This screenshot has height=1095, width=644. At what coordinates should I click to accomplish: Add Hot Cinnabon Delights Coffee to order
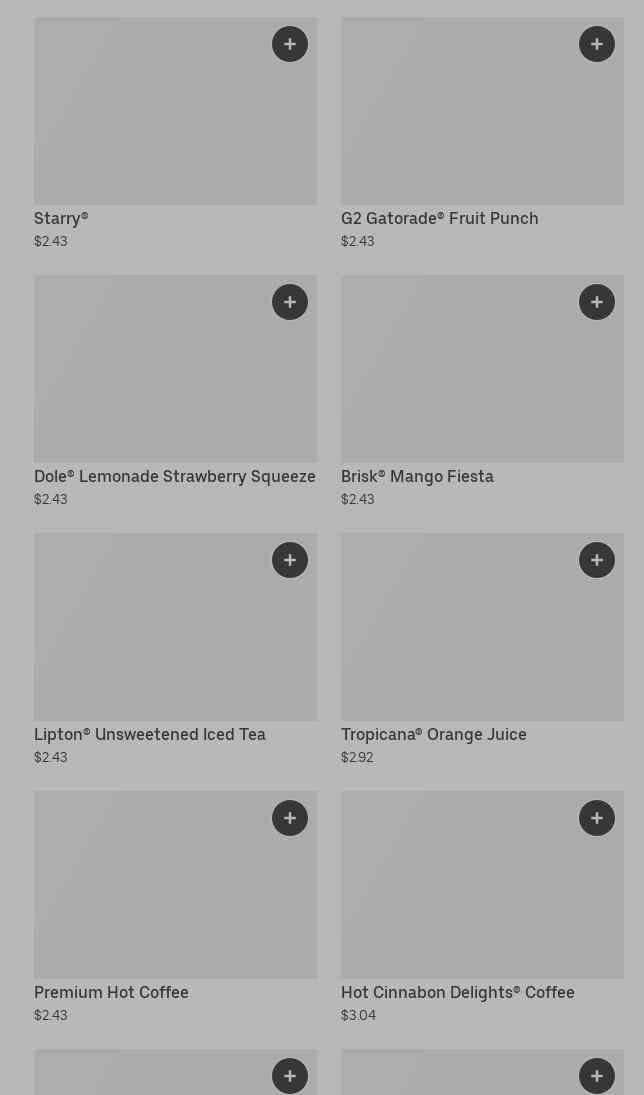tap(597, 818)
